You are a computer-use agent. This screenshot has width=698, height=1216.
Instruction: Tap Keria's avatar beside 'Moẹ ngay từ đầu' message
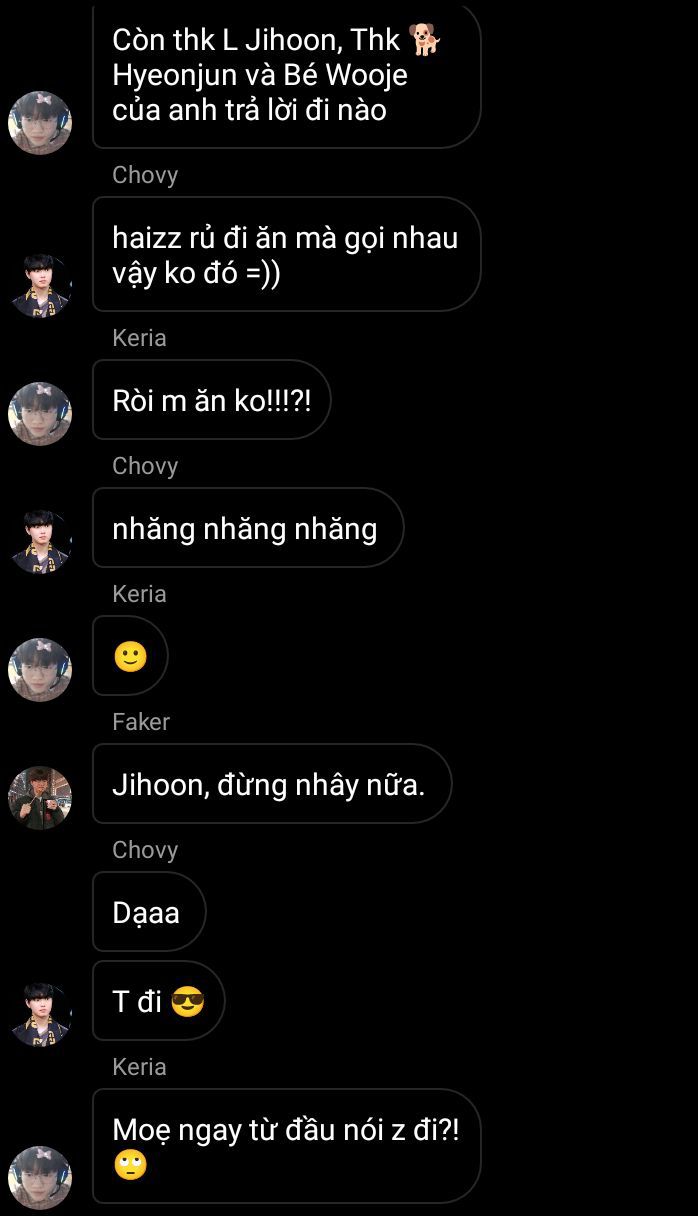(40, 1178)
